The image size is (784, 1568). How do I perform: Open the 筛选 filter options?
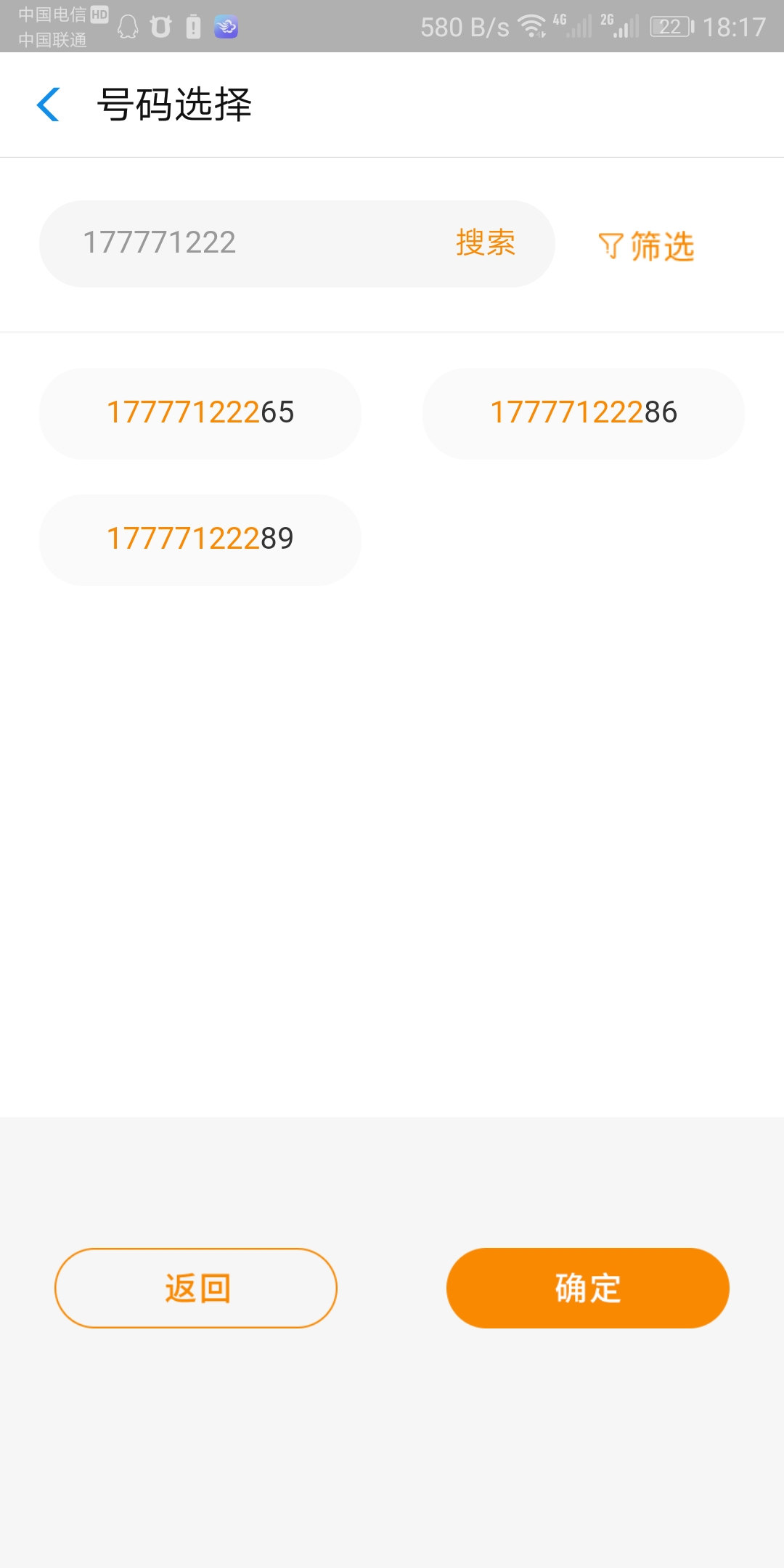tap(646, 246)
